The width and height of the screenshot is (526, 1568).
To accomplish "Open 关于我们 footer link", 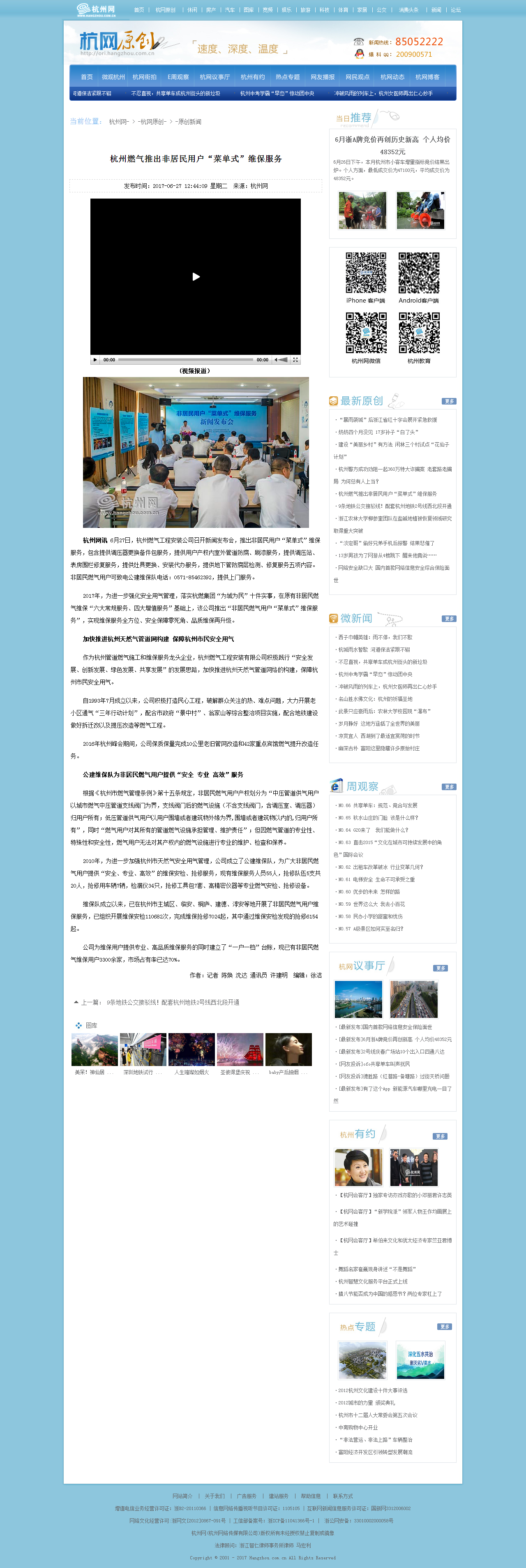I will coord(214,1496).
